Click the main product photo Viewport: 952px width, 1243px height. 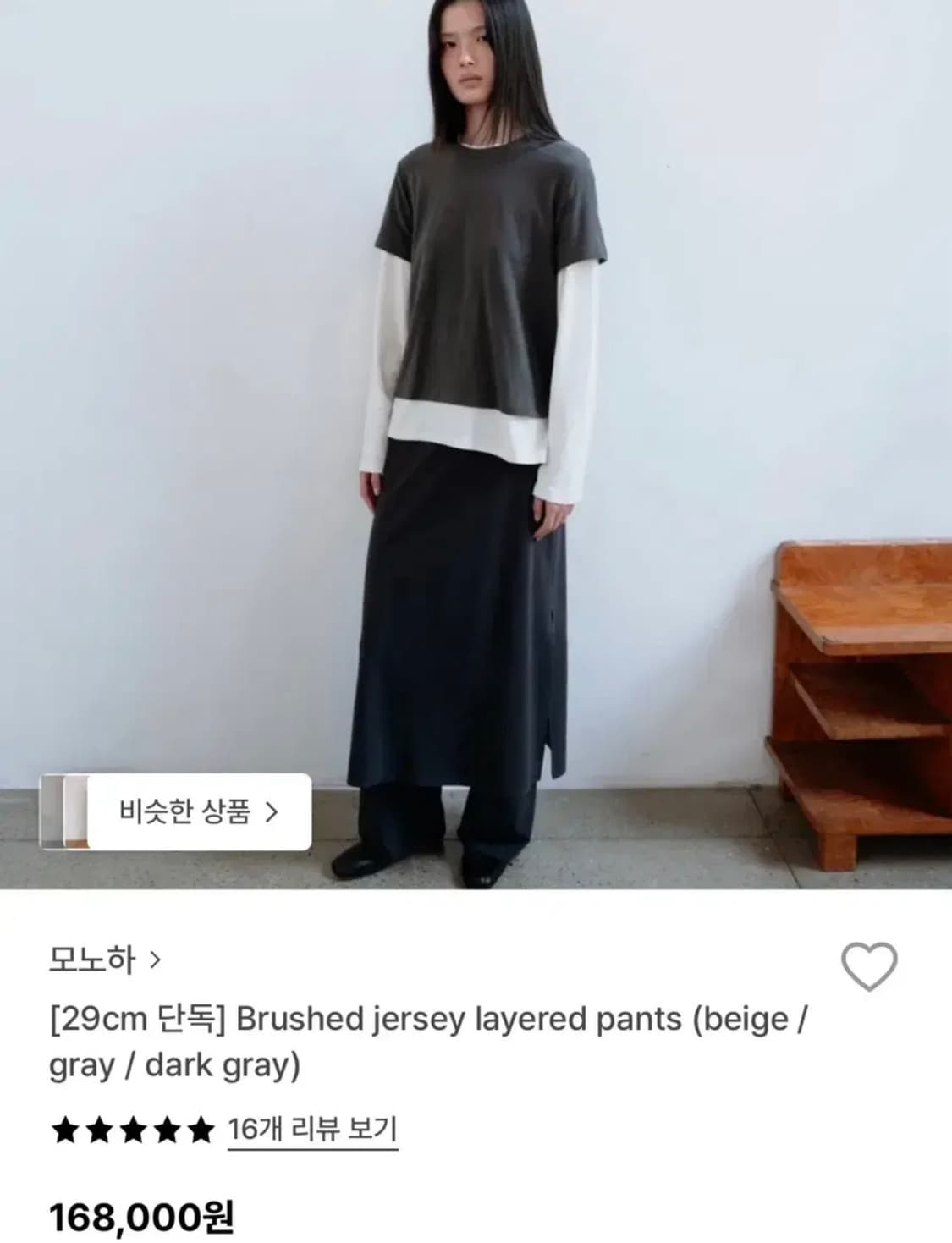click(474, 381)
